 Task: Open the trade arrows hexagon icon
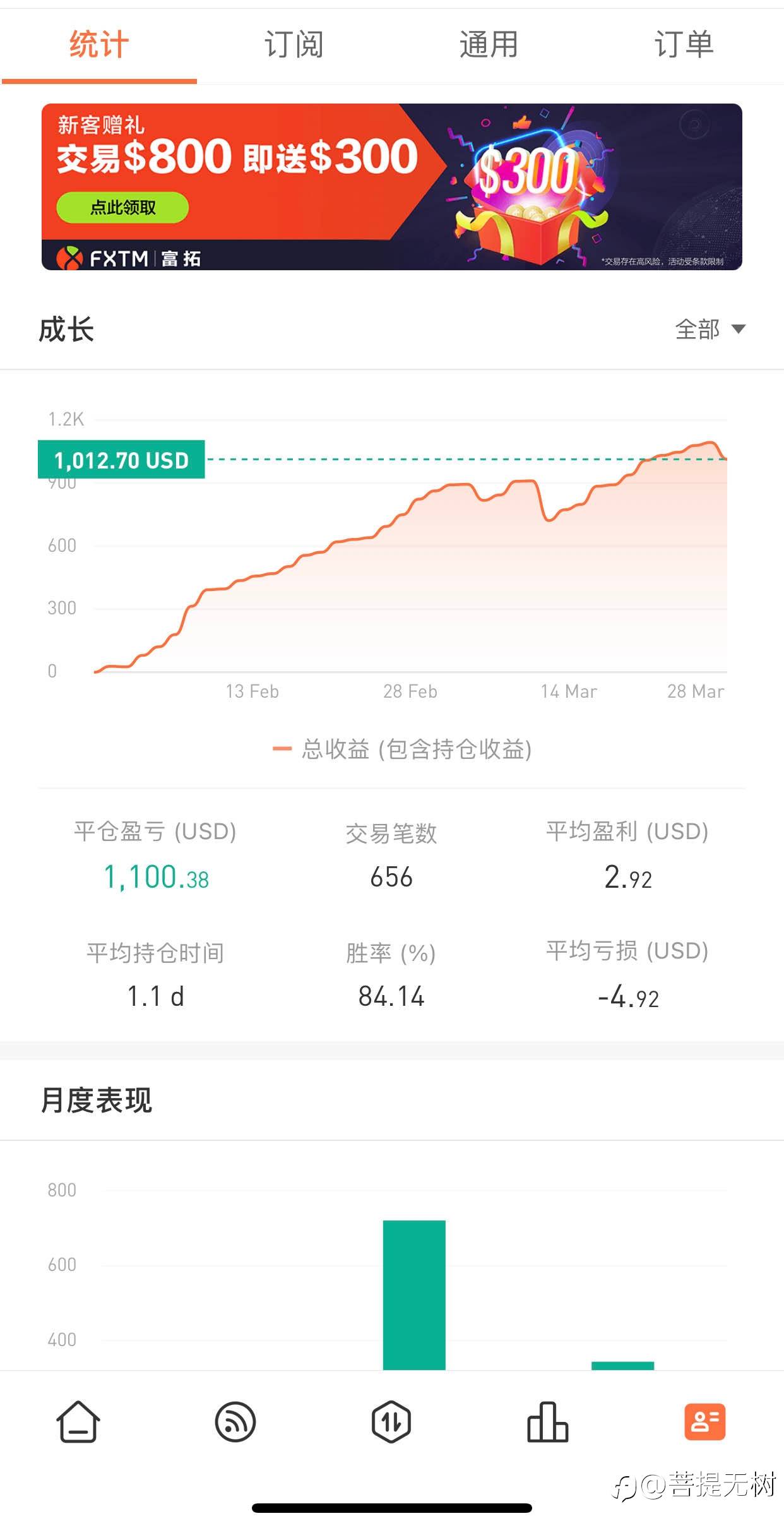click(x=391, y=1421)
